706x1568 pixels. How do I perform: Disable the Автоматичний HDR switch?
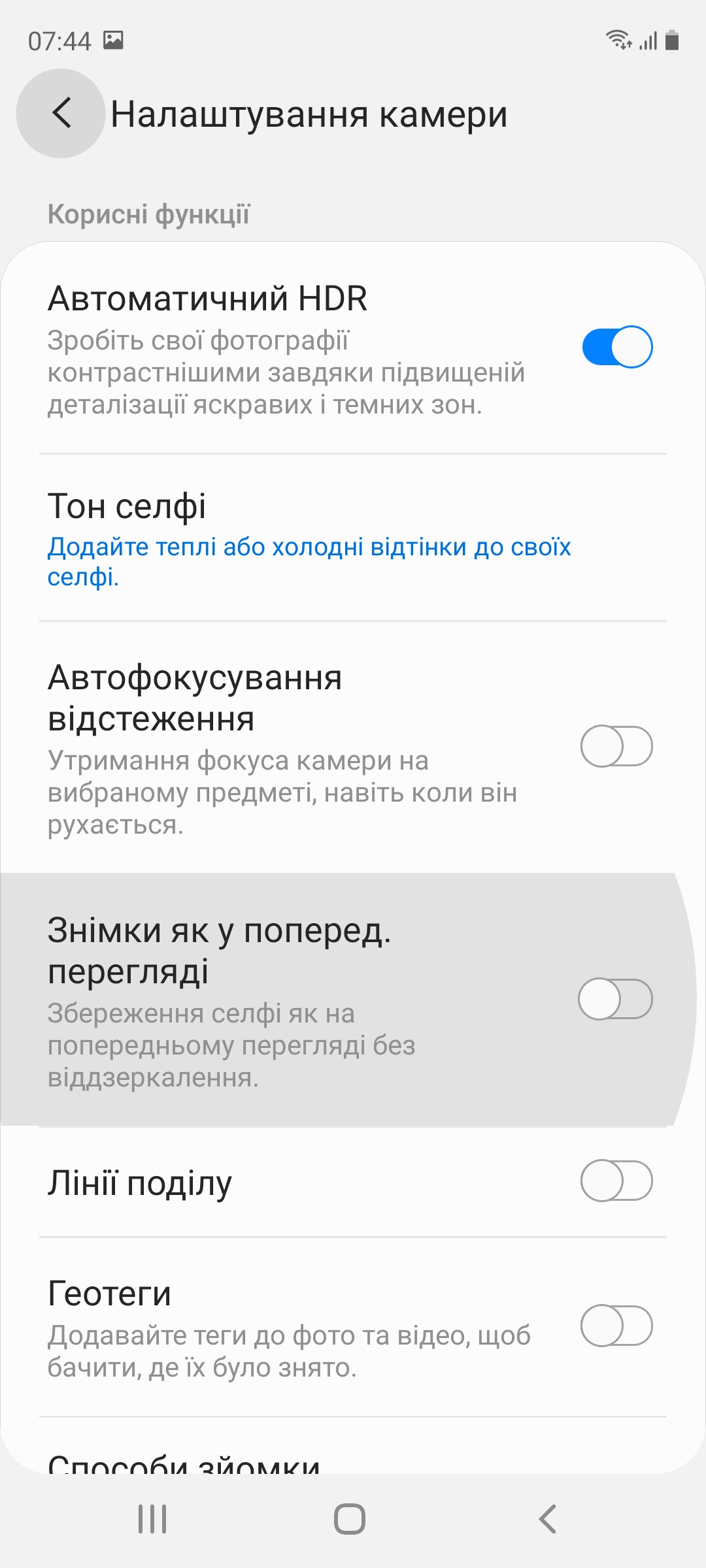[616, 346]
